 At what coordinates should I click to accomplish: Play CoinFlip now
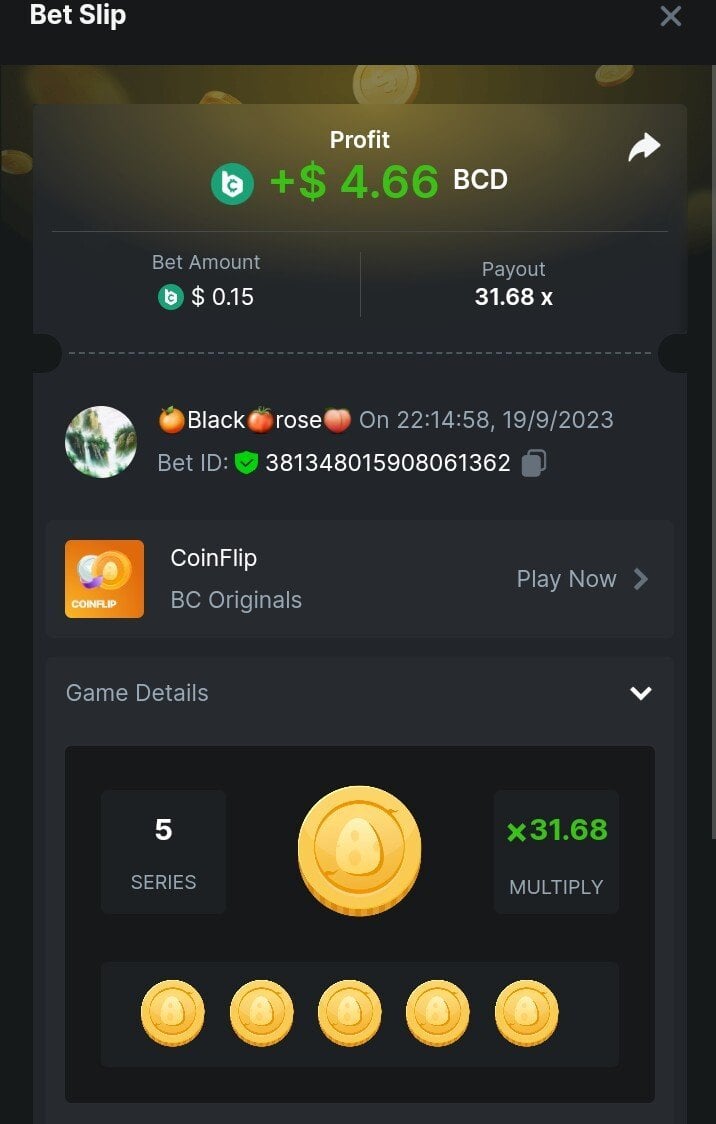click(582, 579)
